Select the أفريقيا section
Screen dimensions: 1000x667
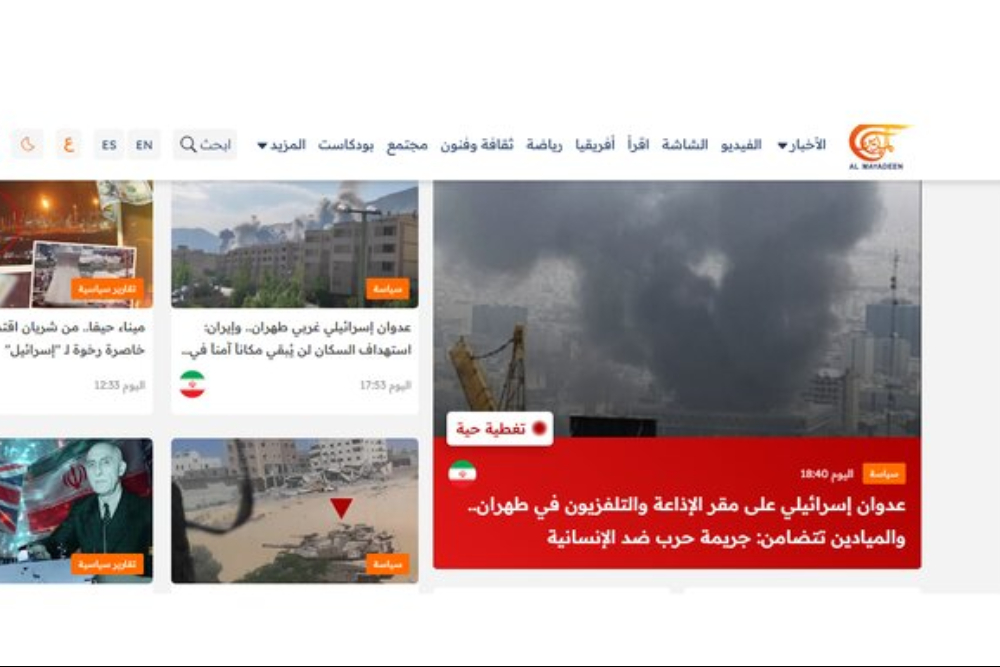(x=595, y=145)
